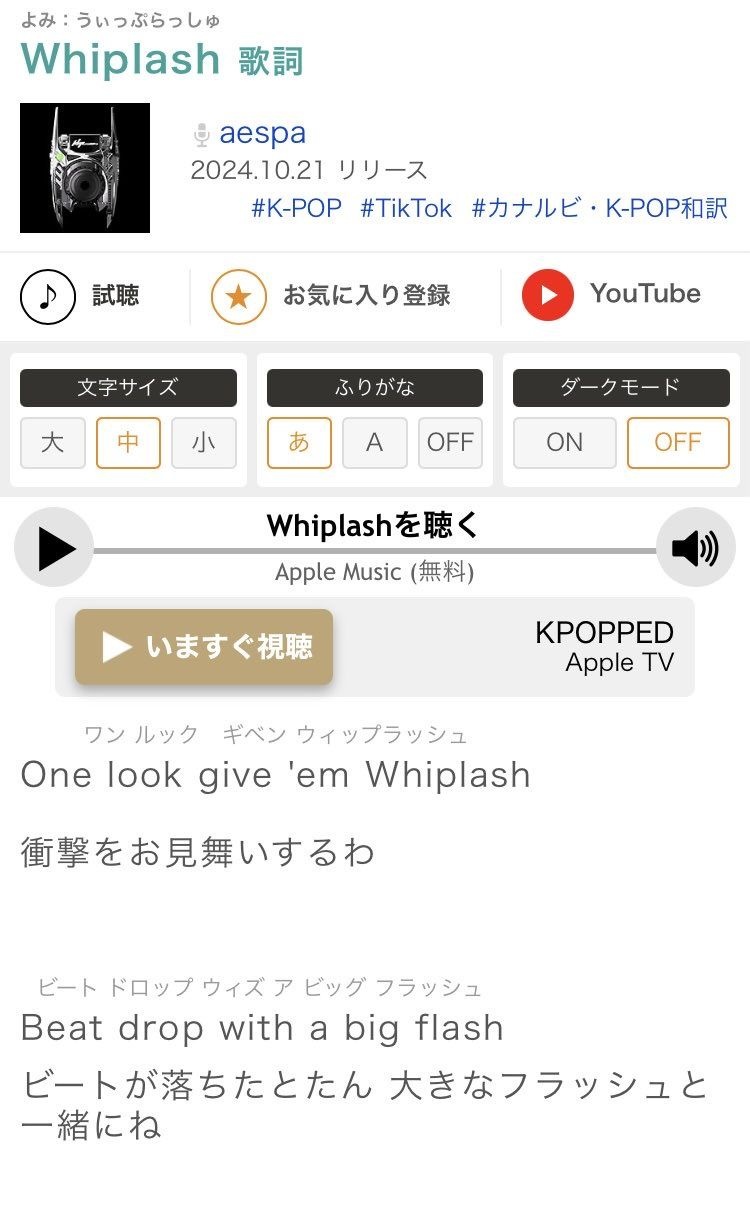Tap いますぐ視聴 for KPOPPED
This screenshot has width=750, height=1206.
(204, 647)
